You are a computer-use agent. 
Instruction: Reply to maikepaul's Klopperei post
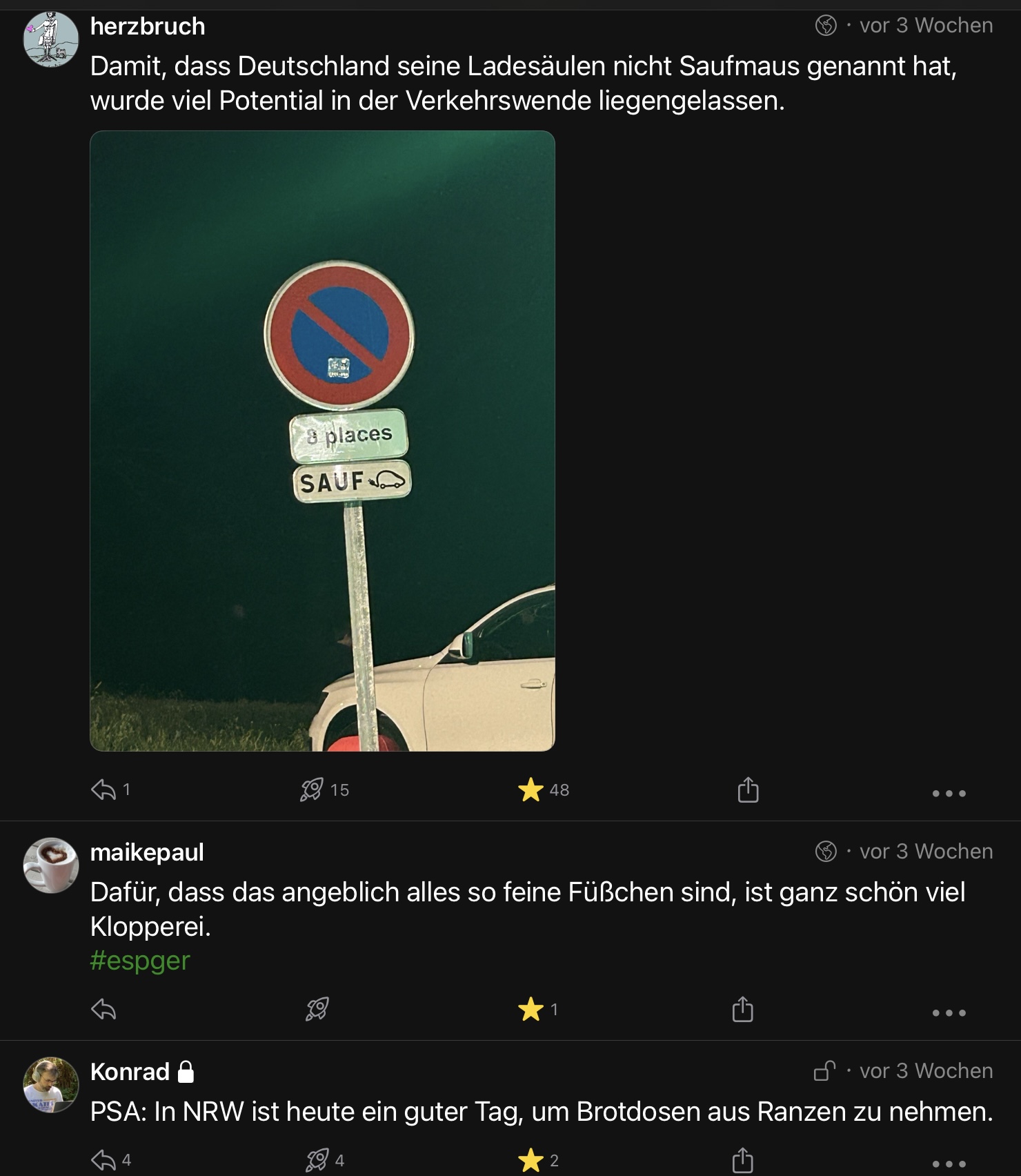tap(103, 1010)
